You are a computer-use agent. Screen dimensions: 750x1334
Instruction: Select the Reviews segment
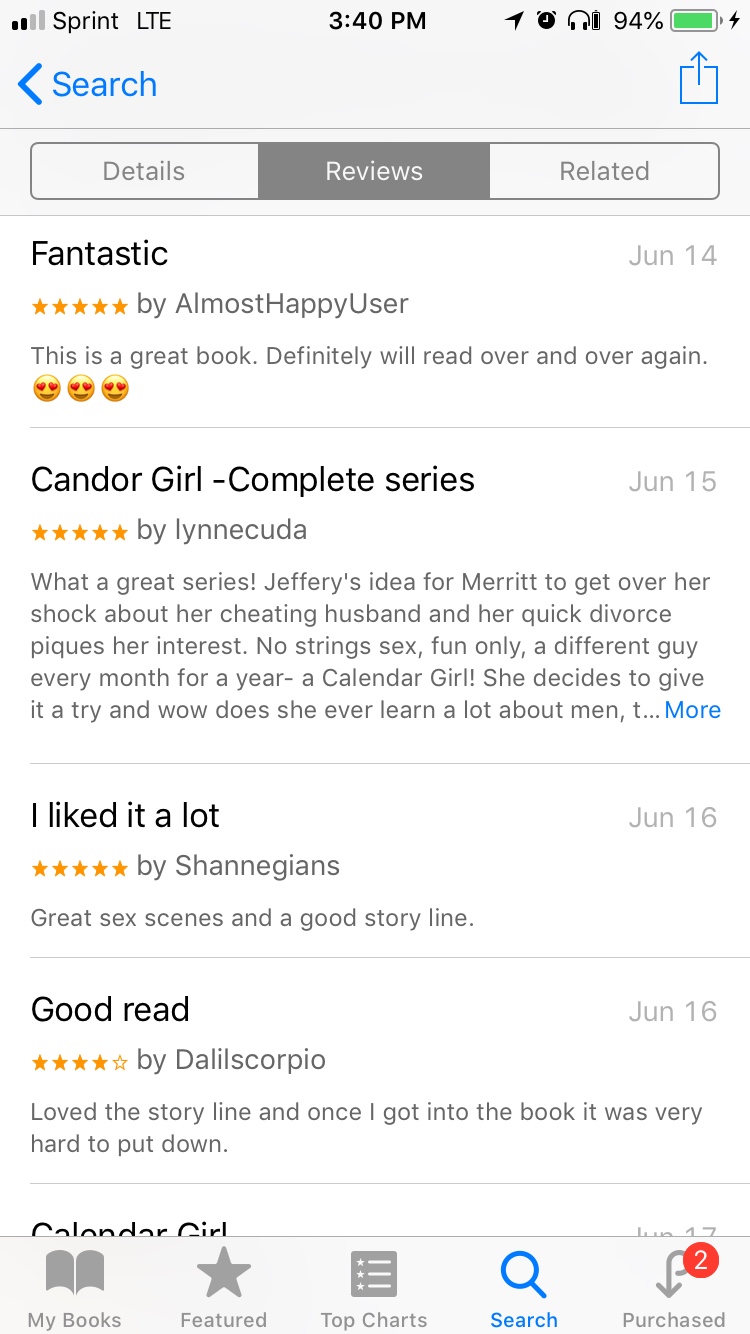374,171
